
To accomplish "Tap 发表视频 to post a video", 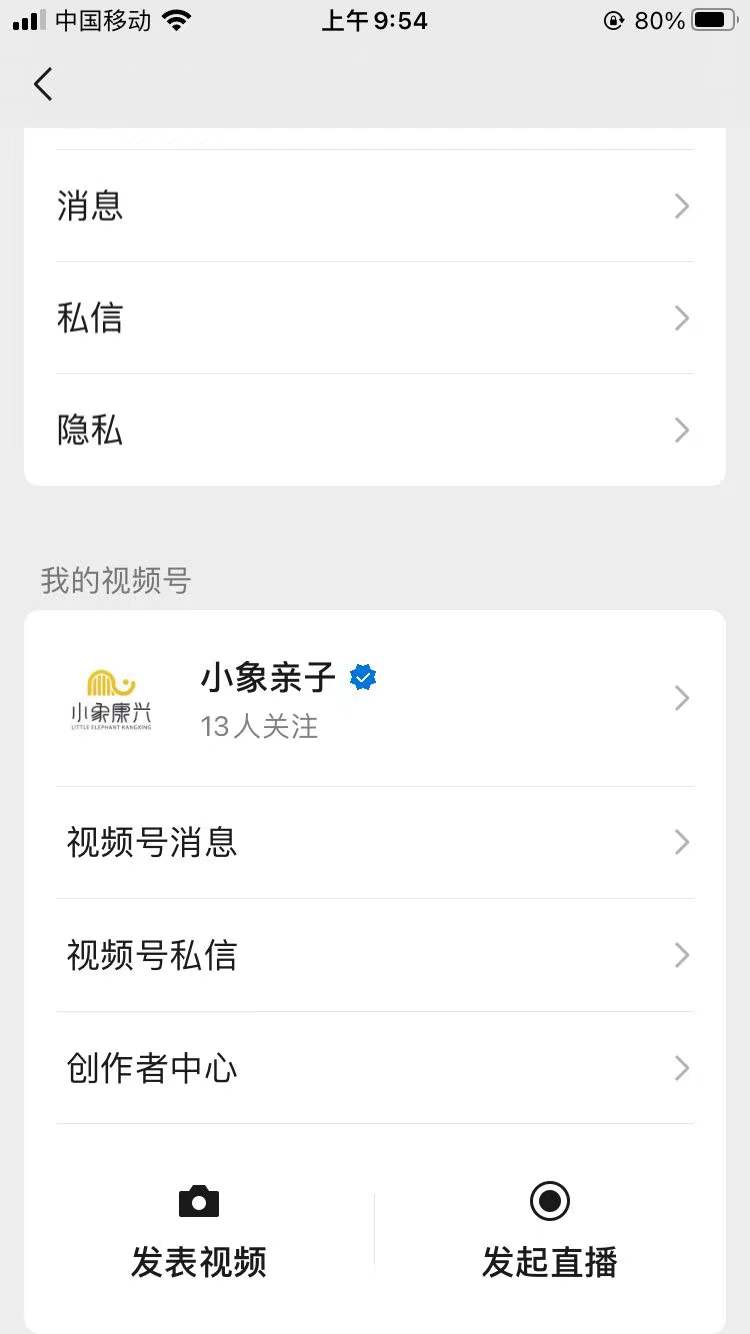I will coord(199,1231).
